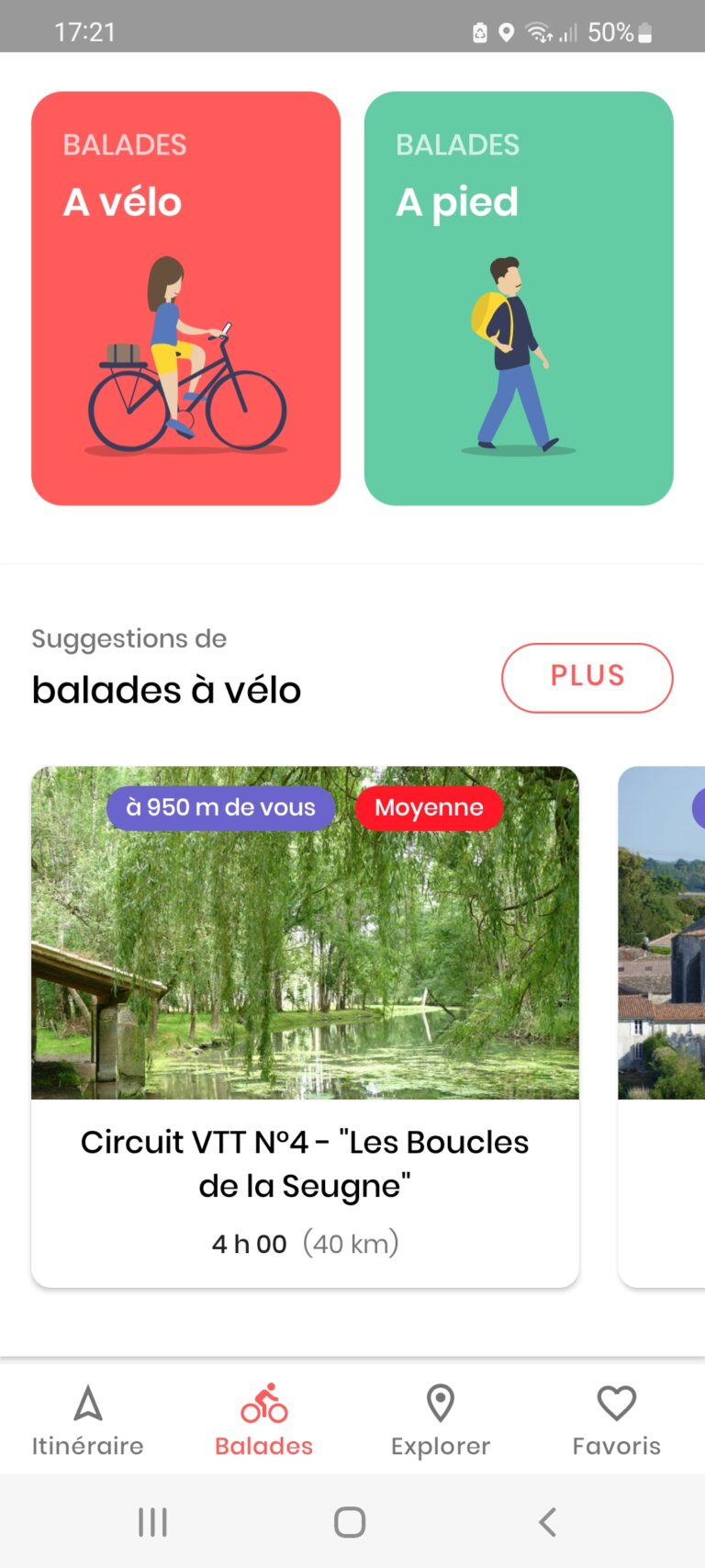
Task: Tap the 'à 950 m de vous' badge
Action: (x=219, y=808)
